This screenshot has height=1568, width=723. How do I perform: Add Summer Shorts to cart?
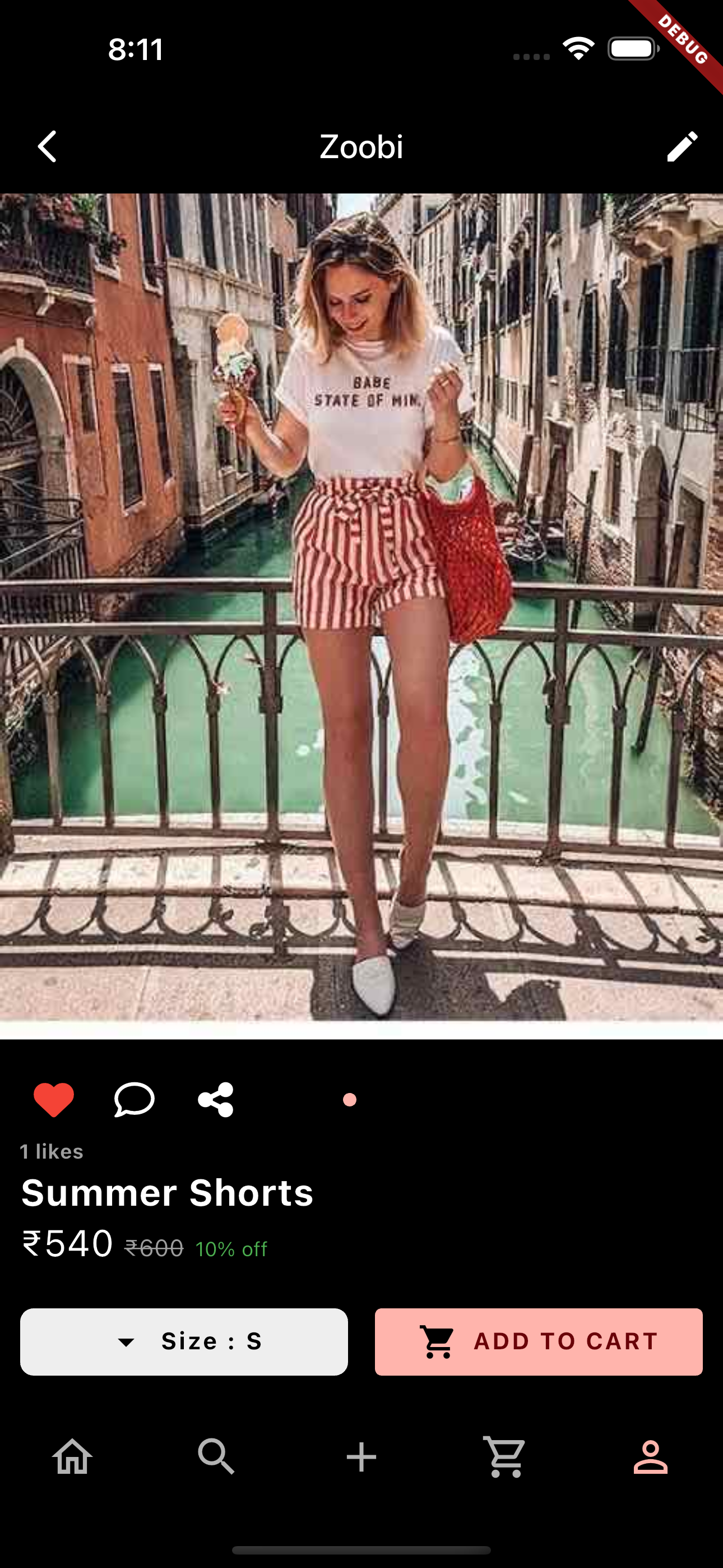coord(539,1341)
